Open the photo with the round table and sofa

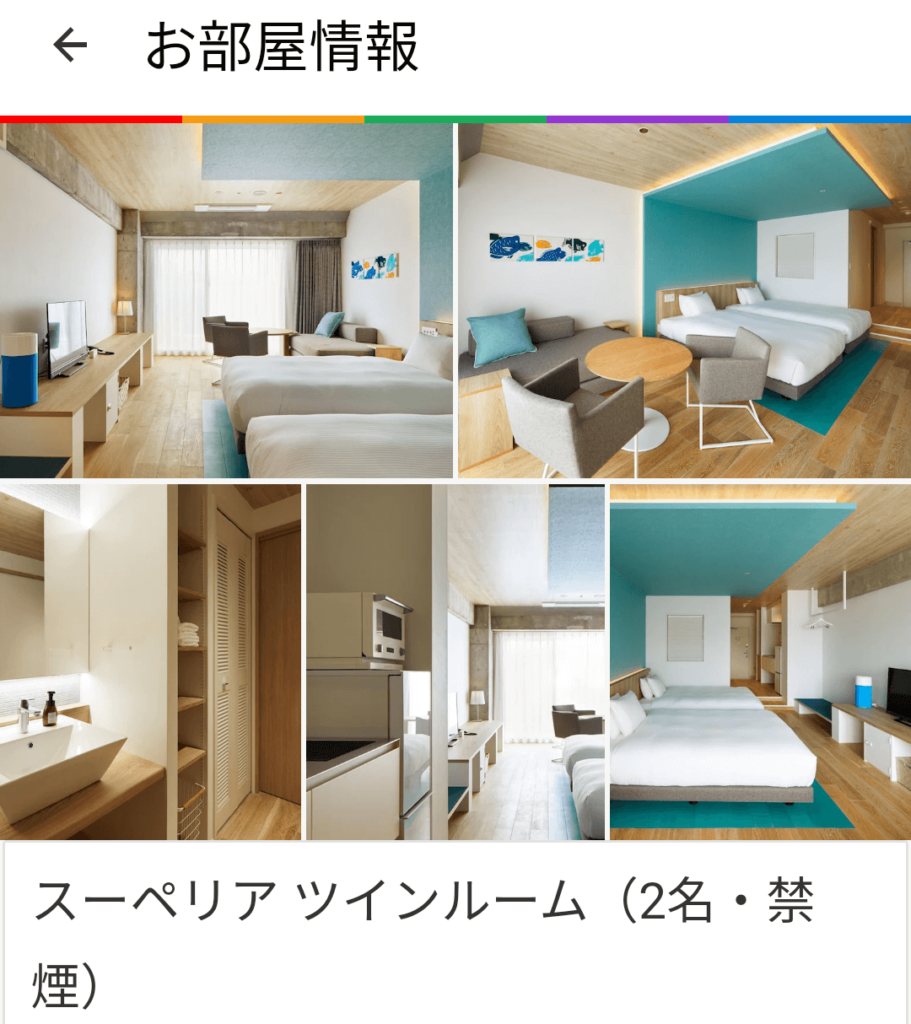click(x=684, y=300)
